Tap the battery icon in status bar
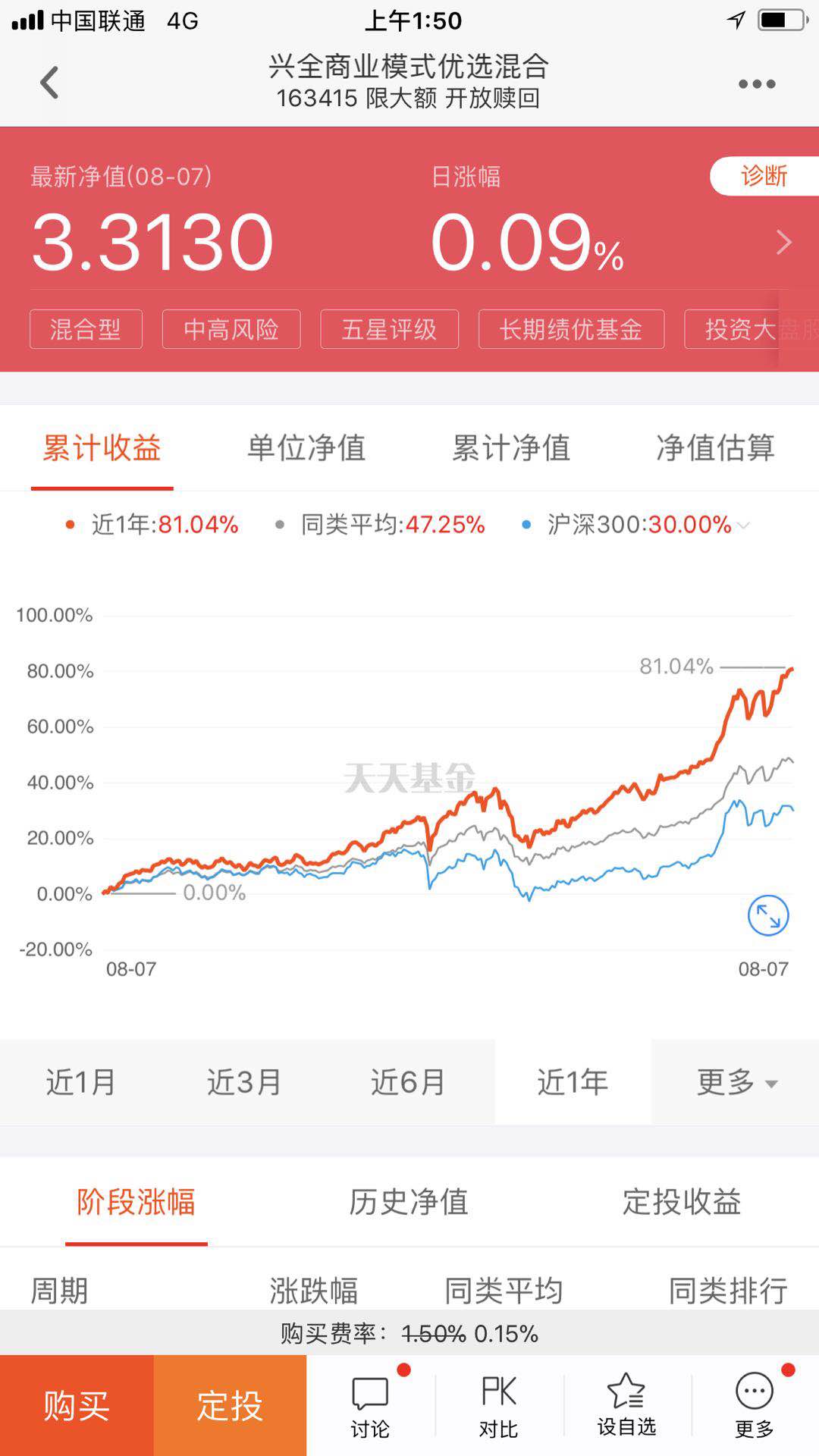 tap(781, 20)
